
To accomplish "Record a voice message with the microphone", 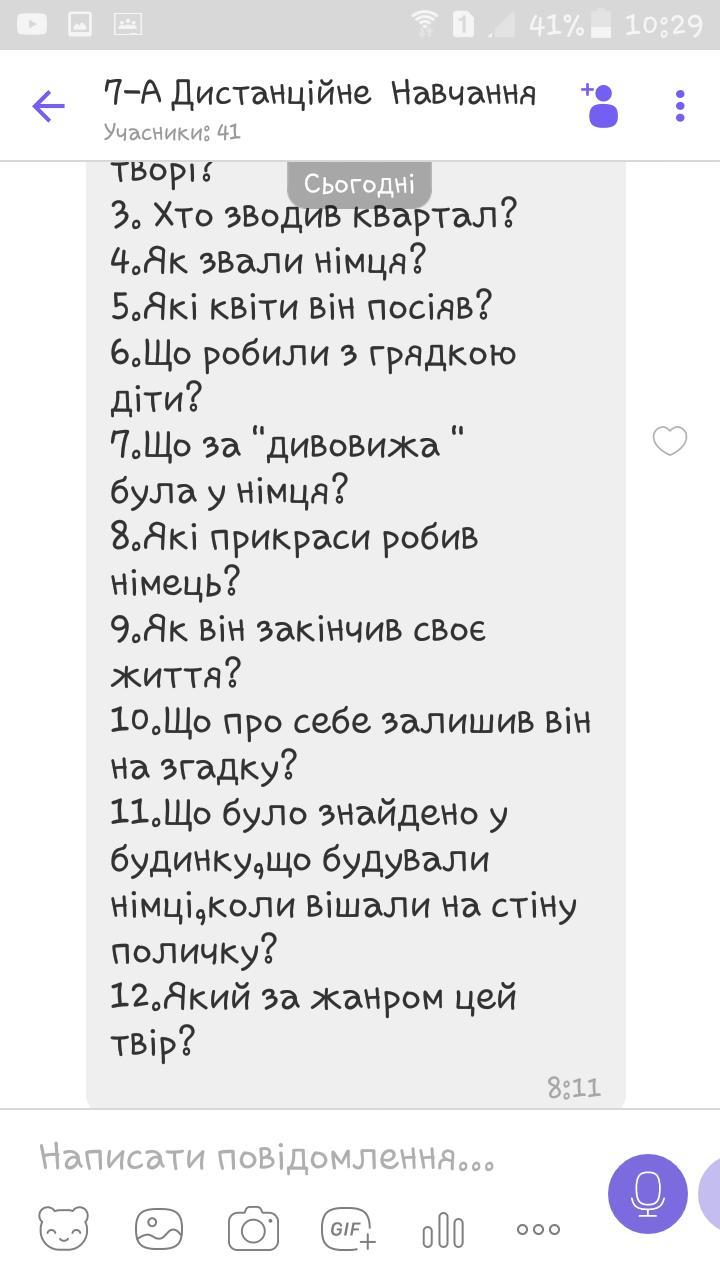I will (647, 1194).
